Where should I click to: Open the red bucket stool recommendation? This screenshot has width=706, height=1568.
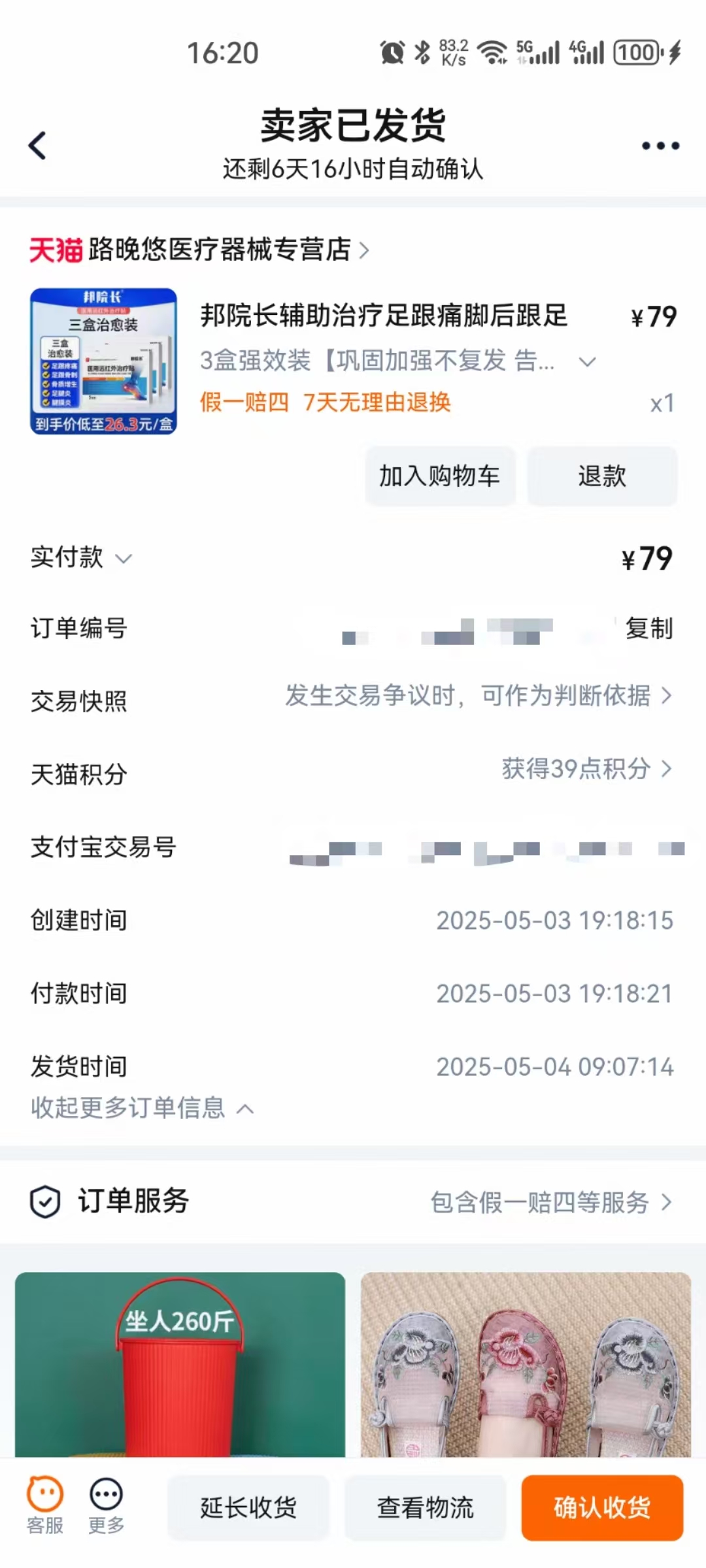tap(180, 1364)
